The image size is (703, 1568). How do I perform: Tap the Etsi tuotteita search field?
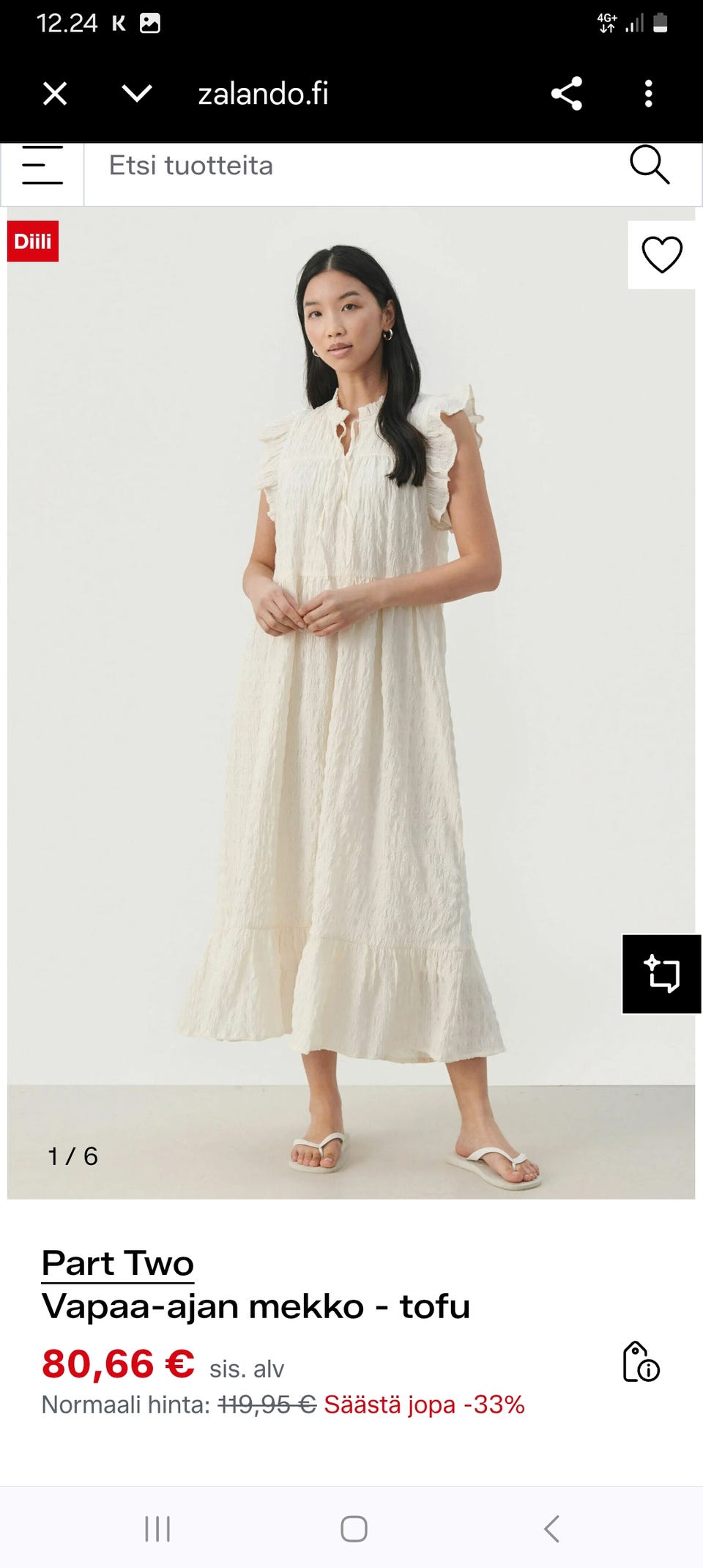[351, 166]
